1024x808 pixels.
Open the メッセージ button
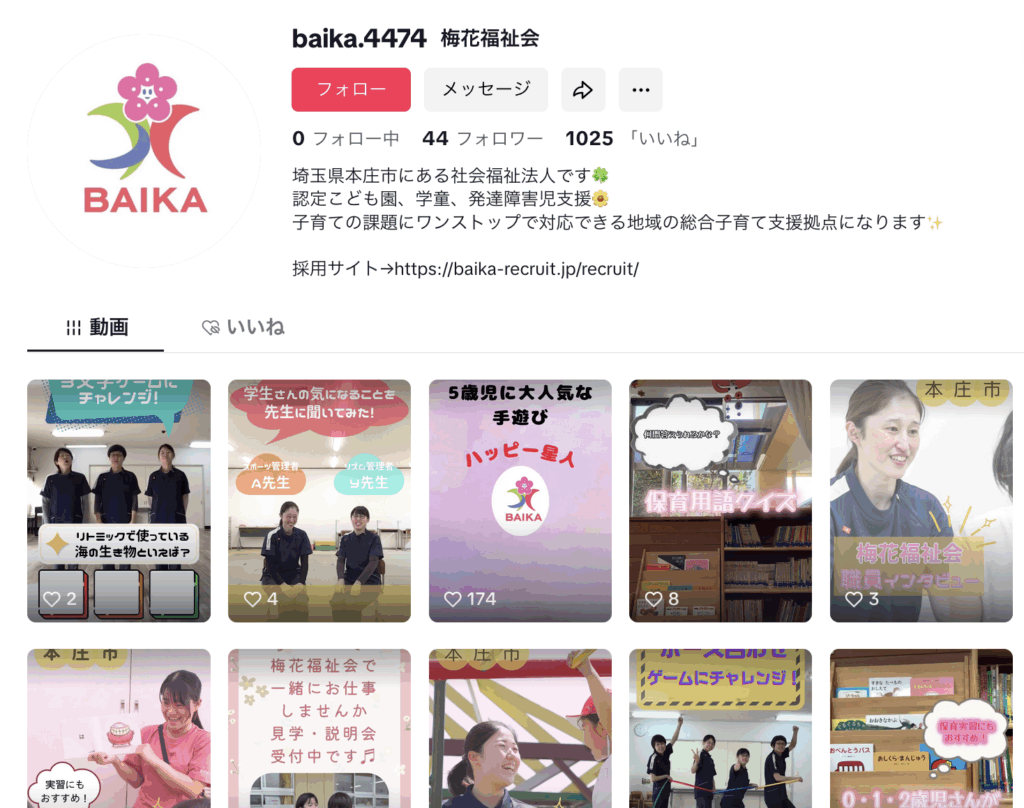point(486,89)
